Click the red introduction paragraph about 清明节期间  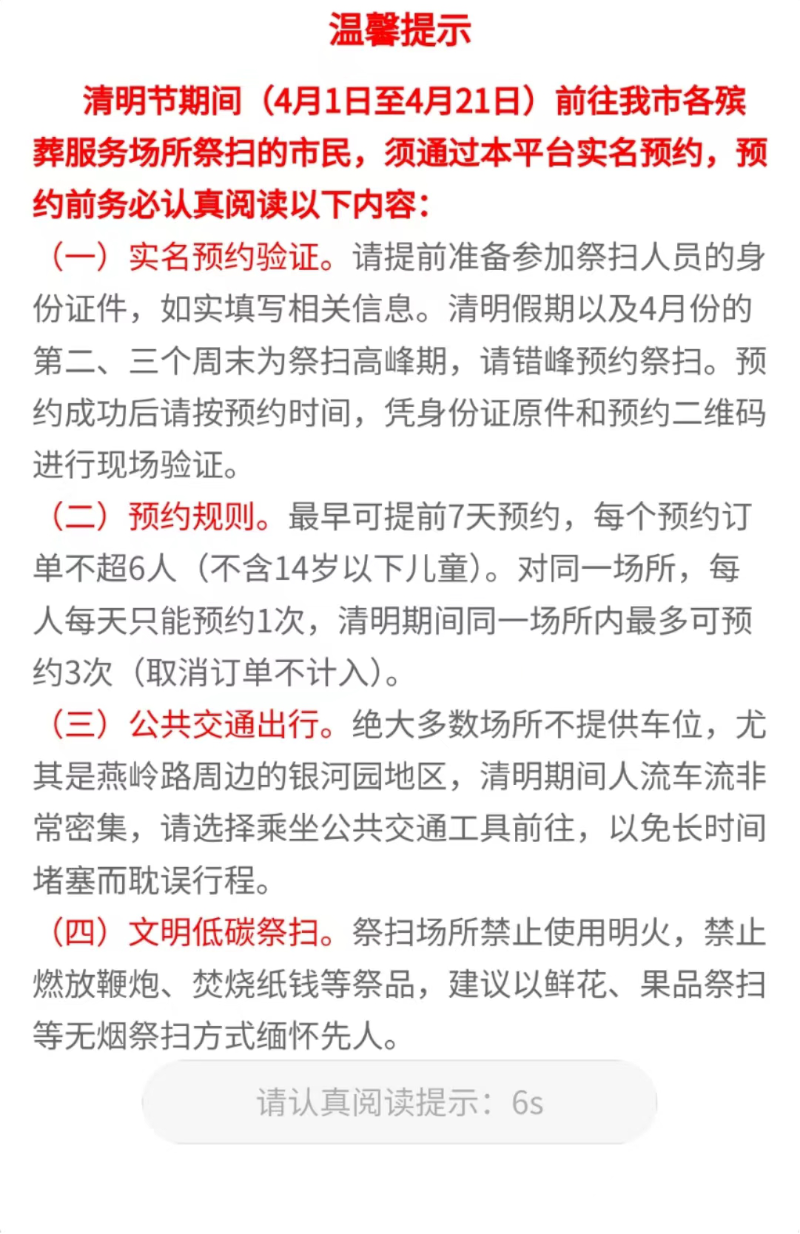pos(400,150)
